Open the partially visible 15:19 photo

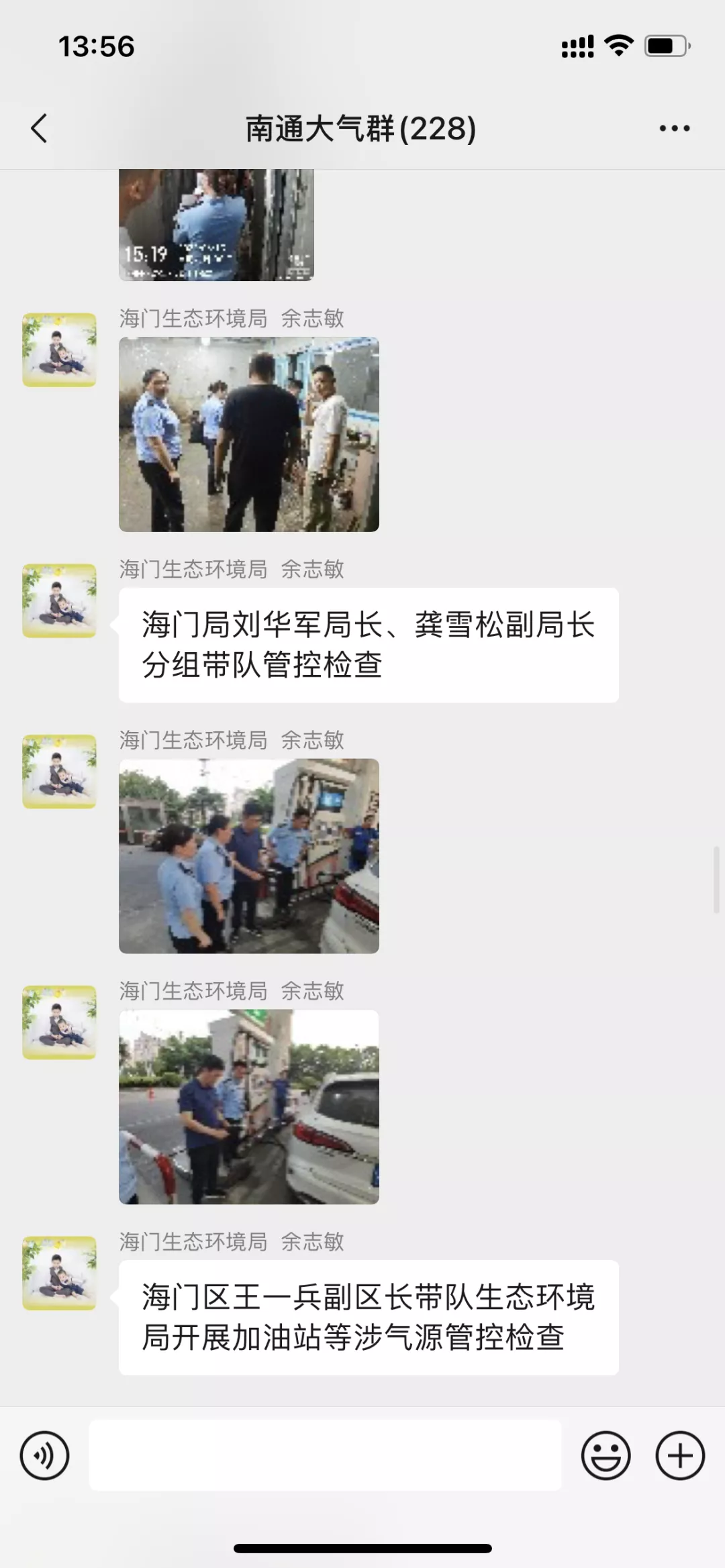(x=216, y=225)
